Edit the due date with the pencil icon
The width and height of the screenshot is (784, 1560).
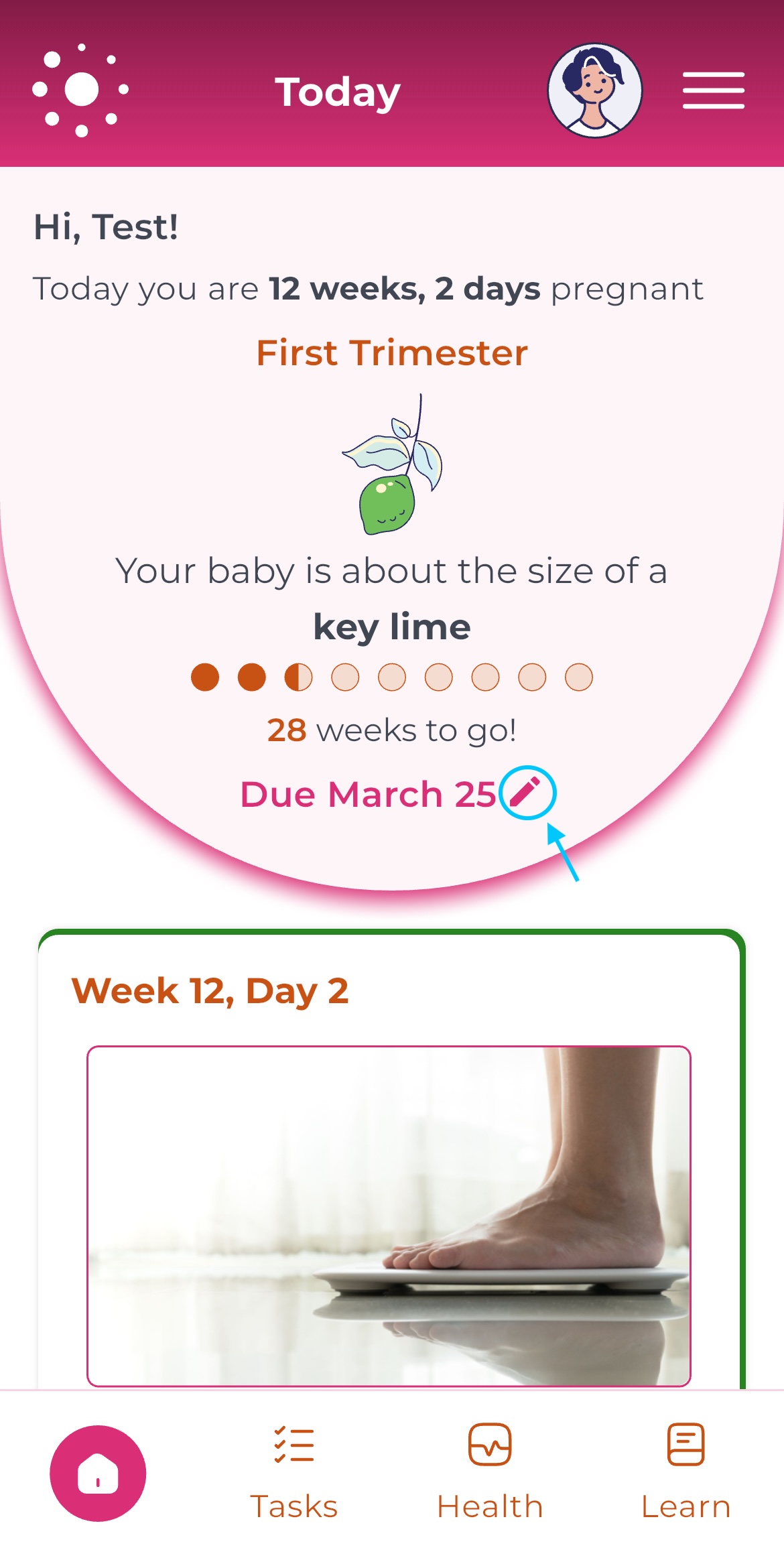527,793
